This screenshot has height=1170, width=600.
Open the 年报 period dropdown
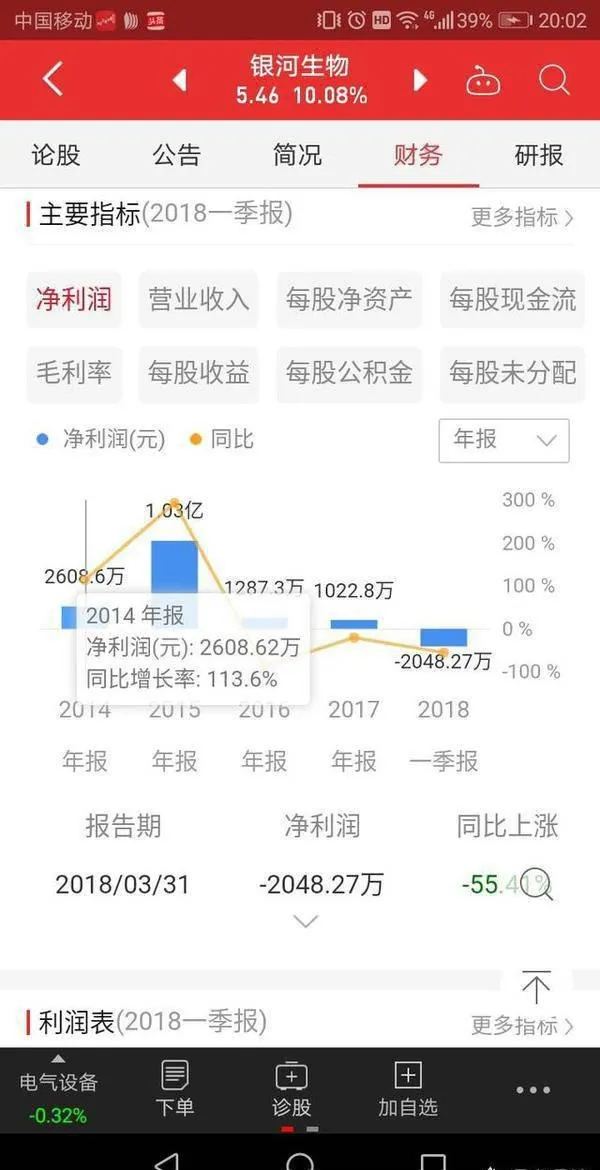tap(504, 440)
